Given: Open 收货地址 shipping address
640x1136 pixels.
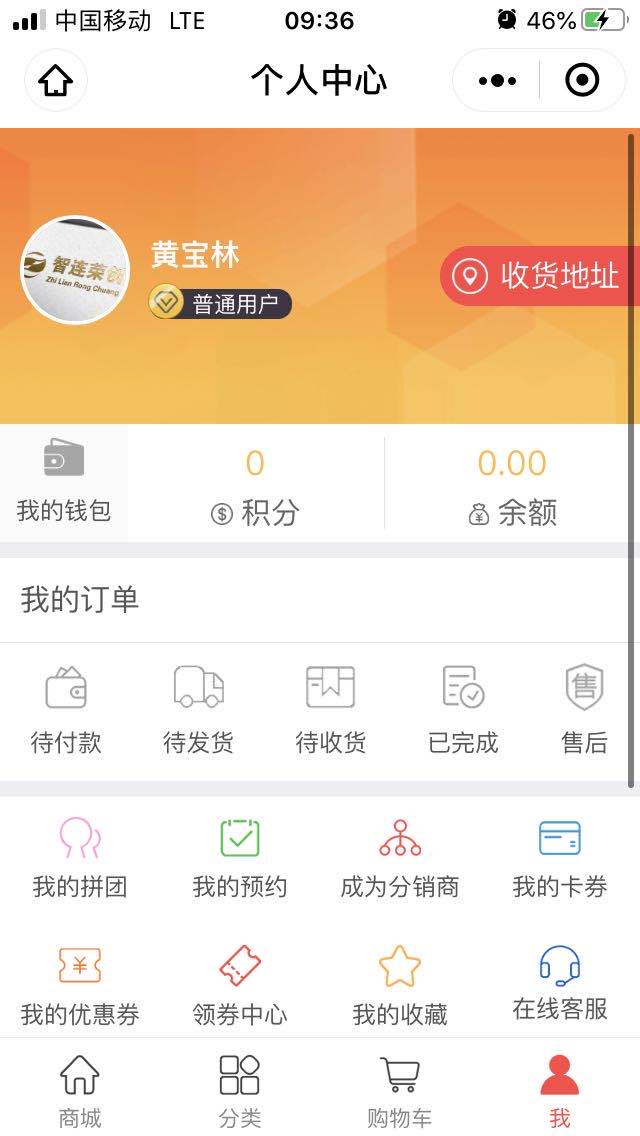Looking at the screenshot, I should (540, 276).
